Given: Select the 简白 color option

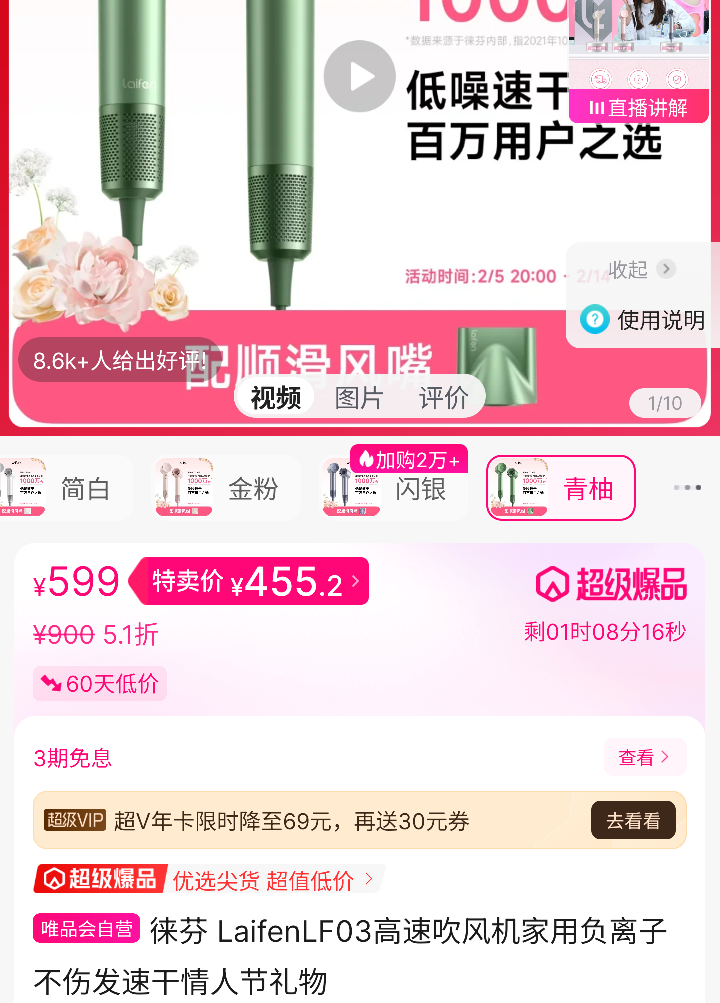Looking at the screenshot, I should coord(64,488).
